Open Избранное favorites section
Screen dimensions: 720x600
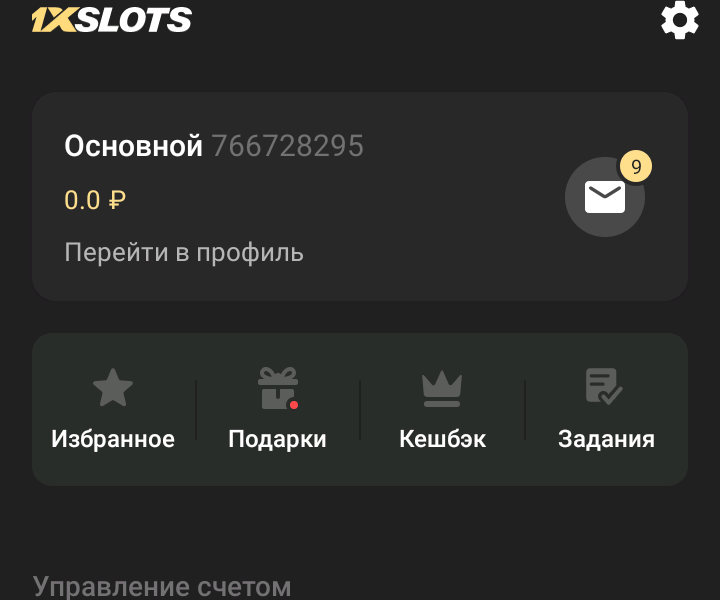113,410
